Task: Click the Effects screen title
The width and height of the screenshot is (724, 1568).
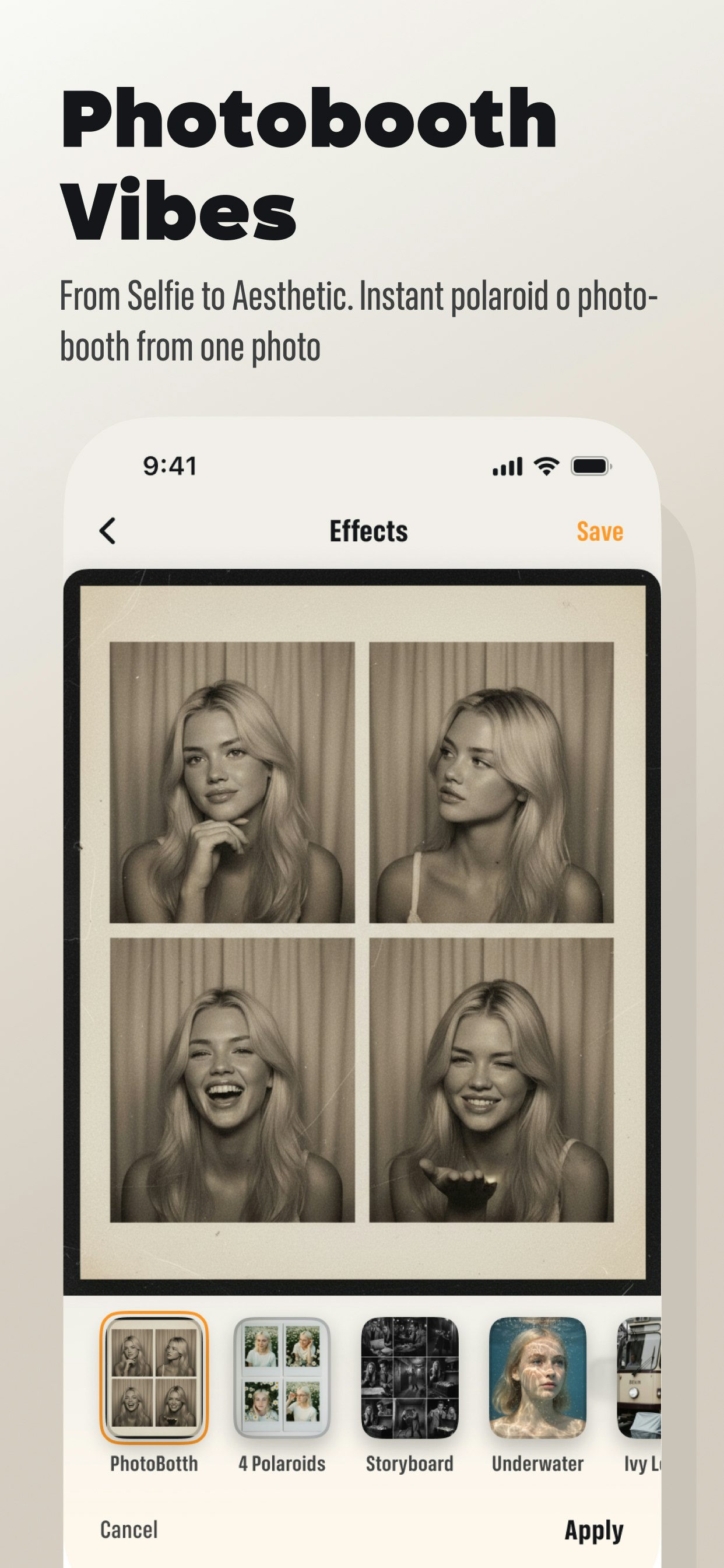Action: point(367,530)
